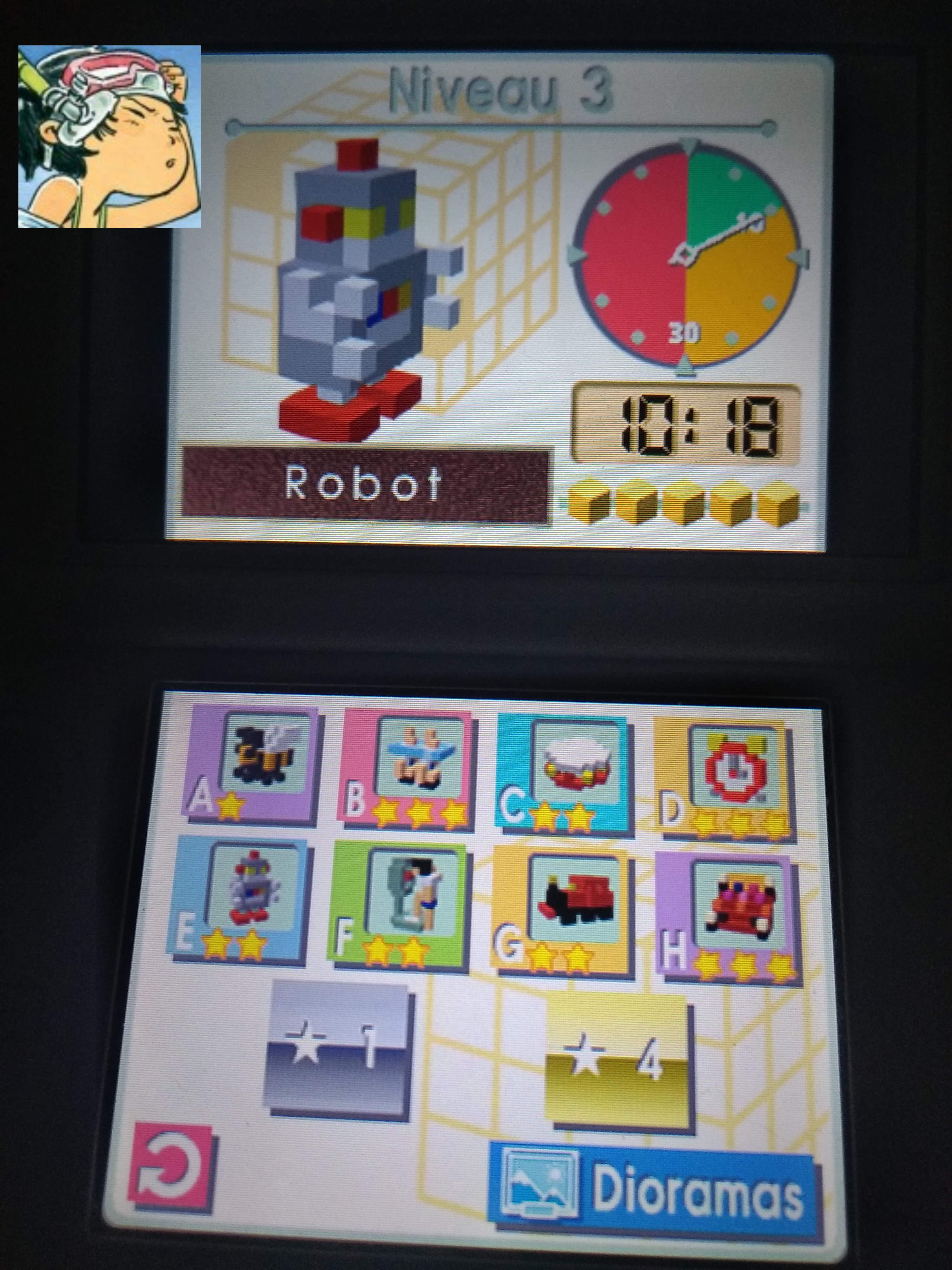Screen dimensions: 952x1270
Task: Select puzzle A, the bee
Action: (253, 766)
